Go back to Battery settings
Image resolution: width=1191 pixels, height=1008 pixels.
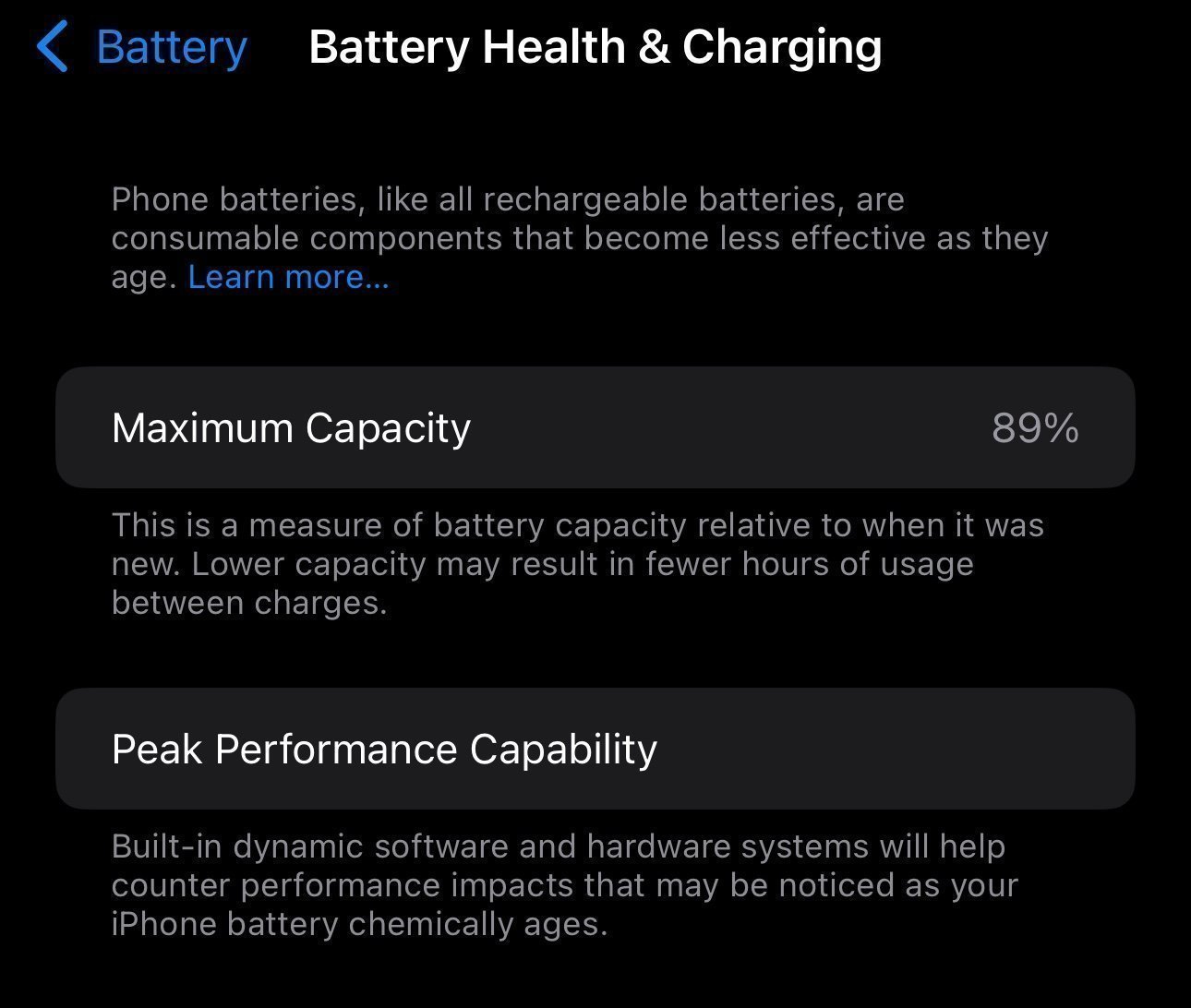(x=143, y=47)
